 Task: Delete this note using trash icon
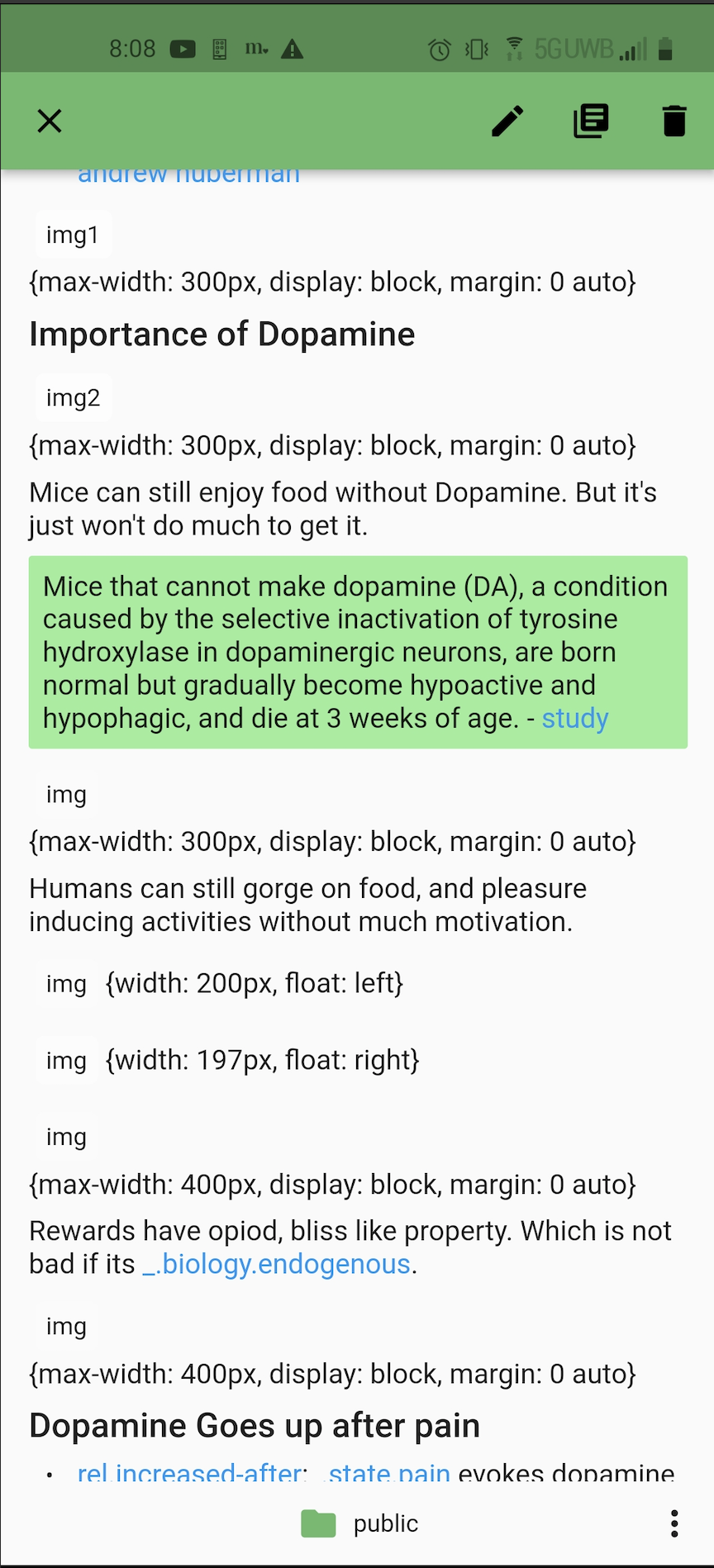(674, 121)
